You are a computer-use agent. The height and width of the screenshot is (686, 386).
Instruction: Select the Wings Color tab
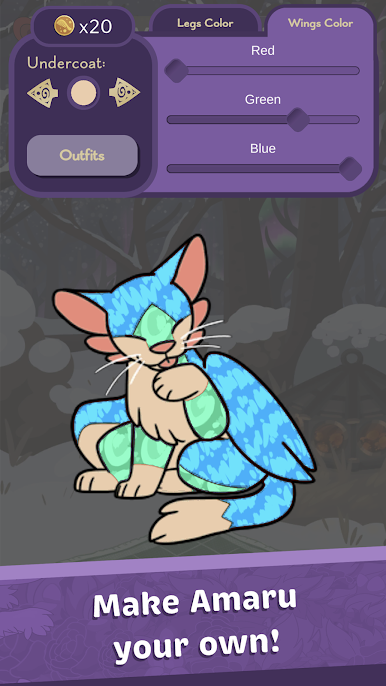pyautogui.click(x=320, y=23)
